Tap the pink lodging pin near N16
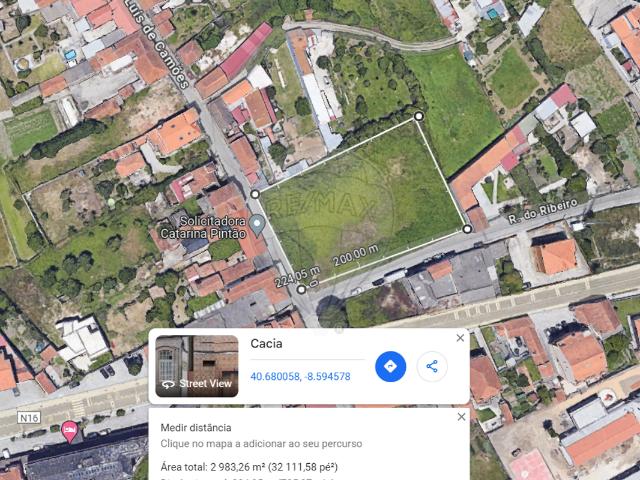Screen dimensions: 640x480 pos(69,431)
